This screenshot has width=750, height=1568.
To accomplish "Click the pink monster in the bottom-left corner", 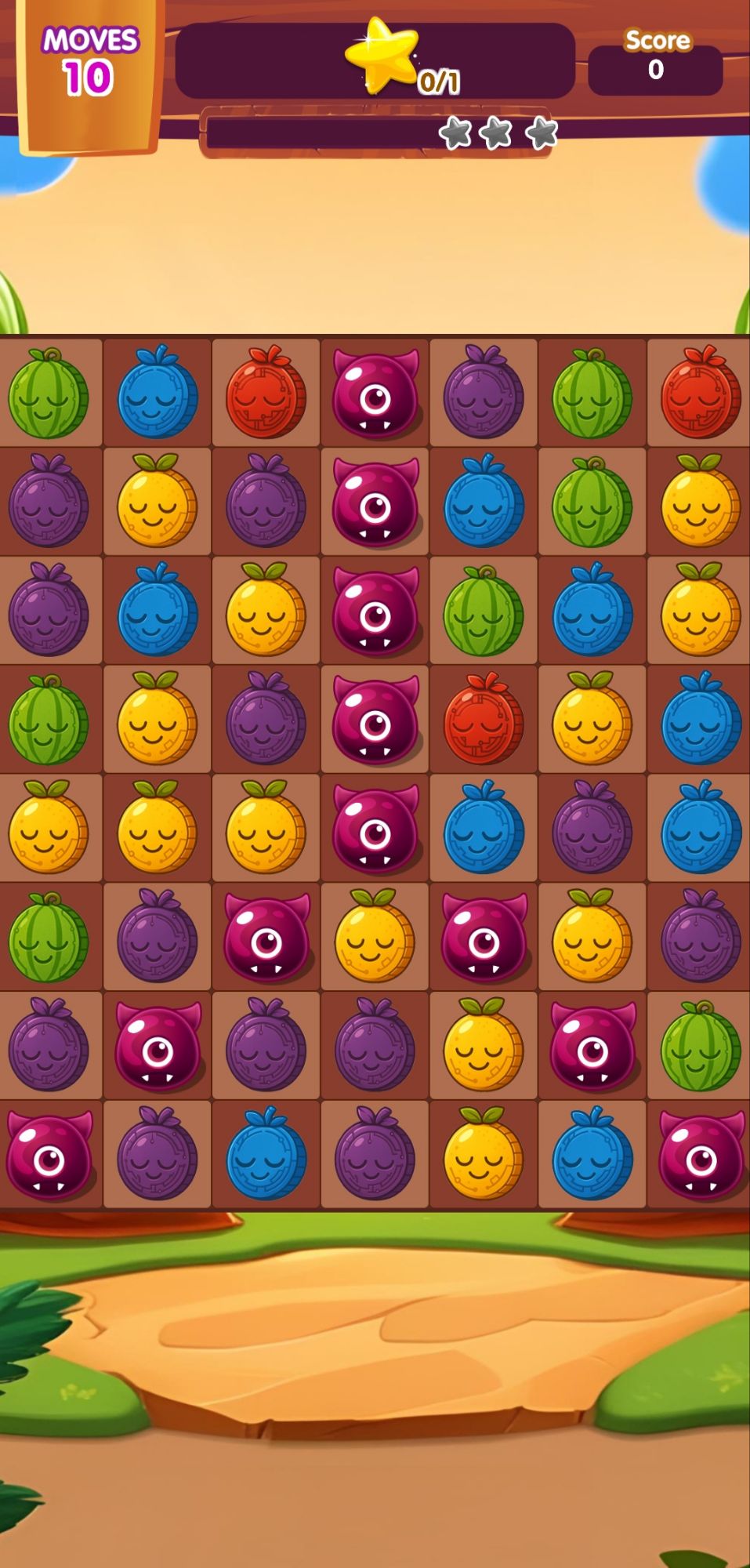I will point(49,1154).
